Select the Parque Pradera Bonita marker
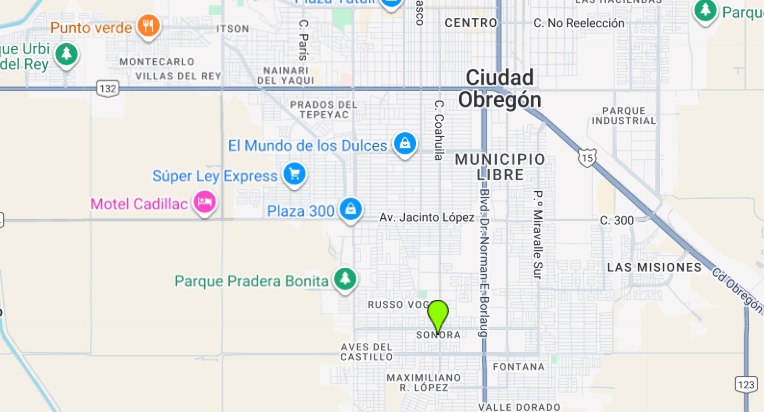 tap(345, 280)
